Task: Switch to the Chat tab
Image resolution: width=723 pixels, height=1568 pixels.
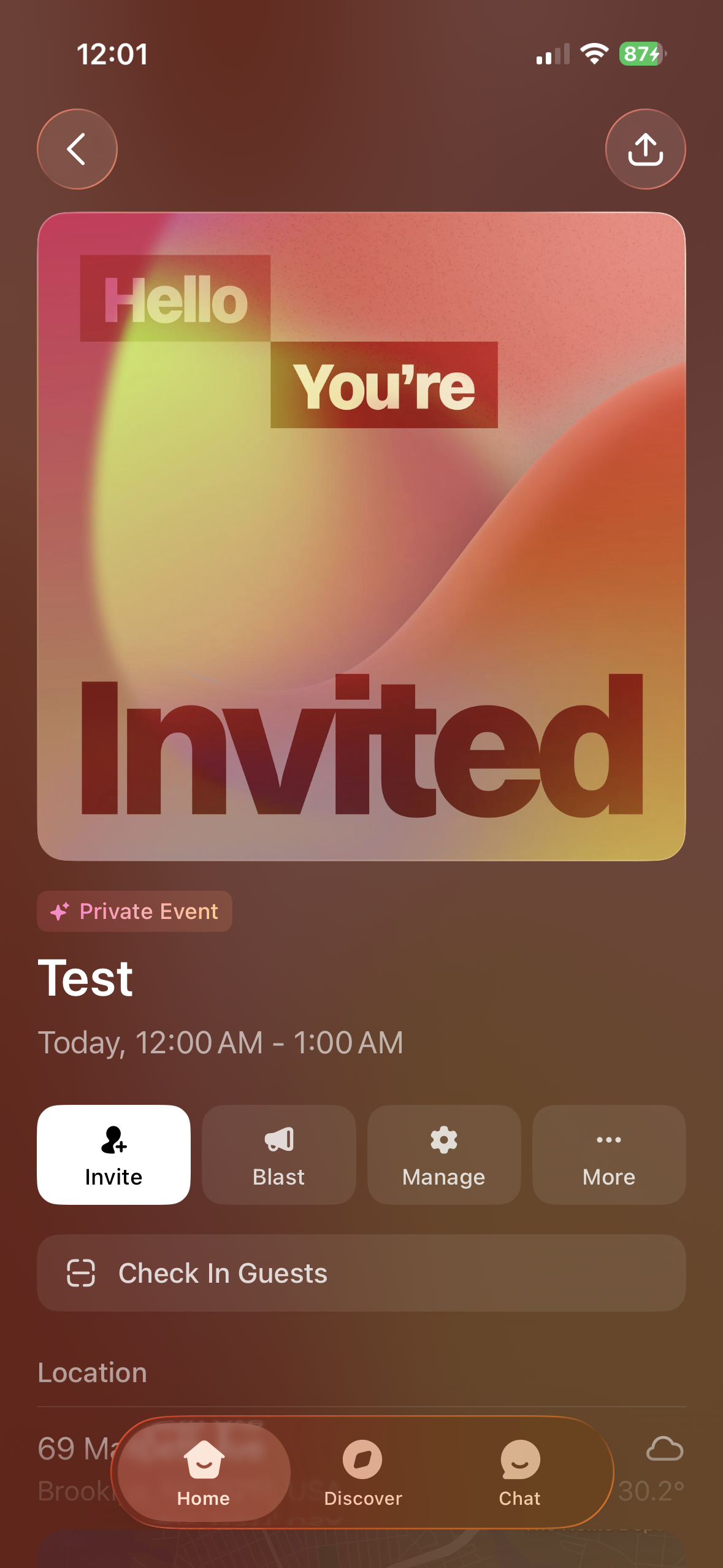Action: [519, 1472]
